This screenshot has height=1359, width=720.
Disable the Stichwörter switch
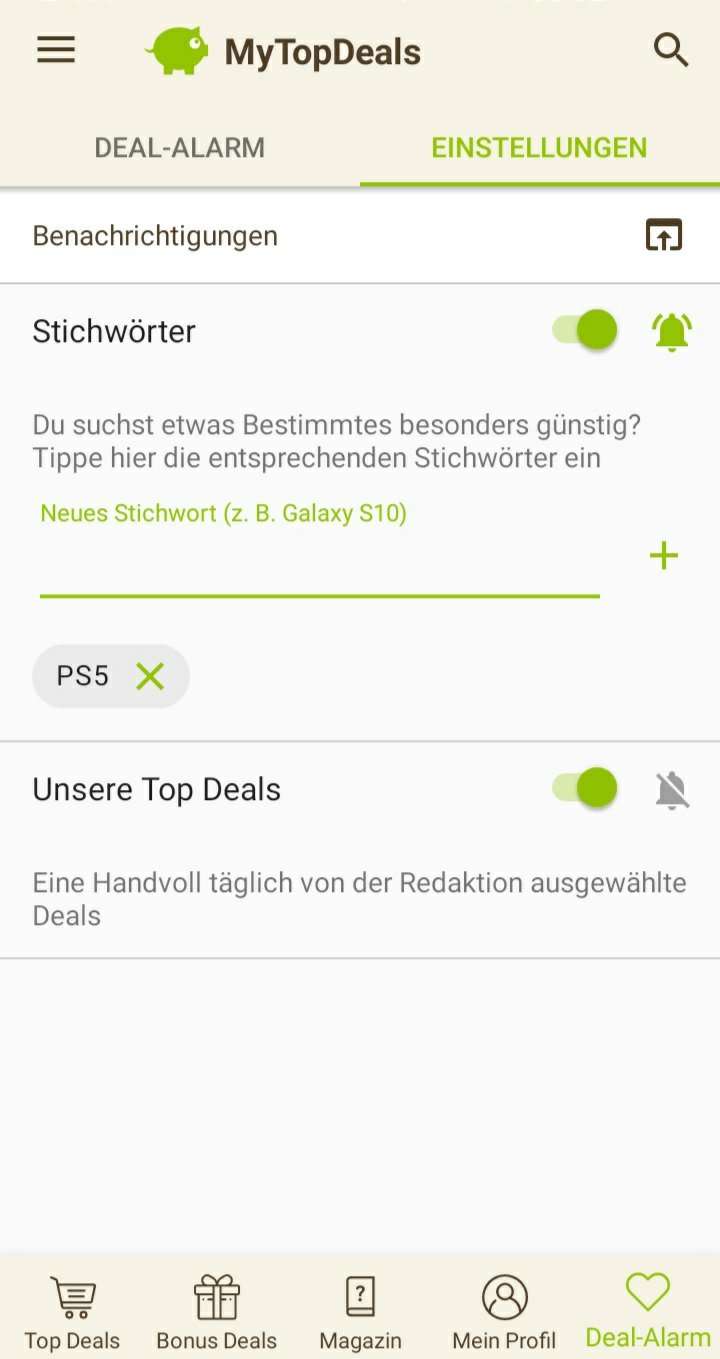pos(586,330)
